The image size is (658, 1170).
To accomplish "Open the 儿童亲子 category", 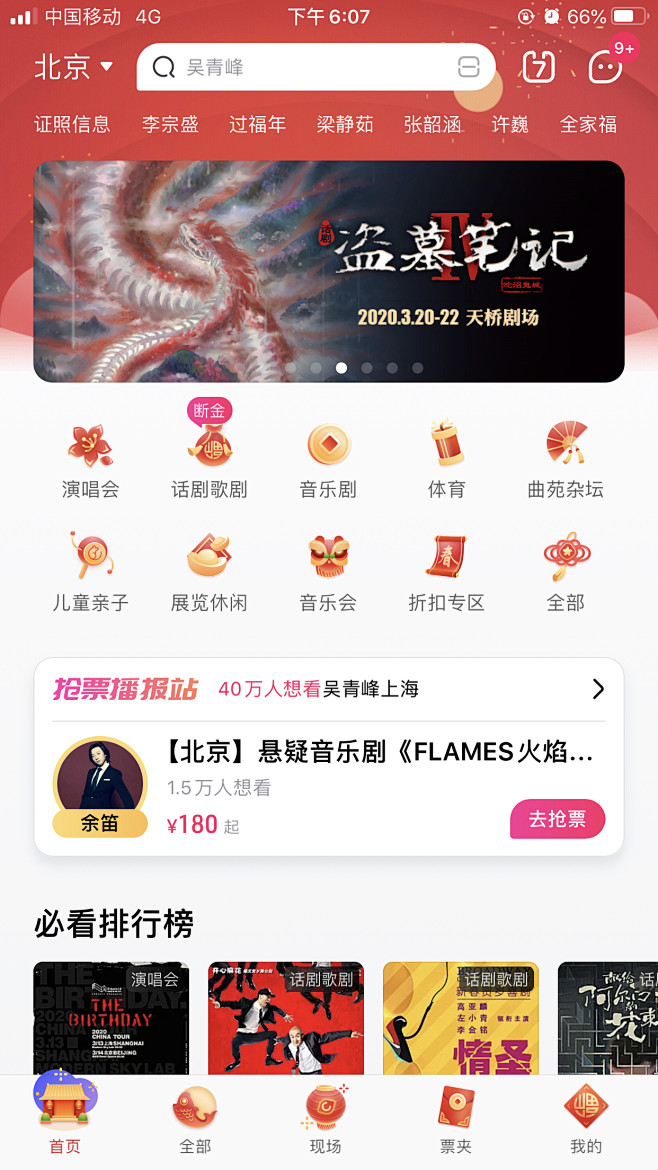I will tap(90, 573).
